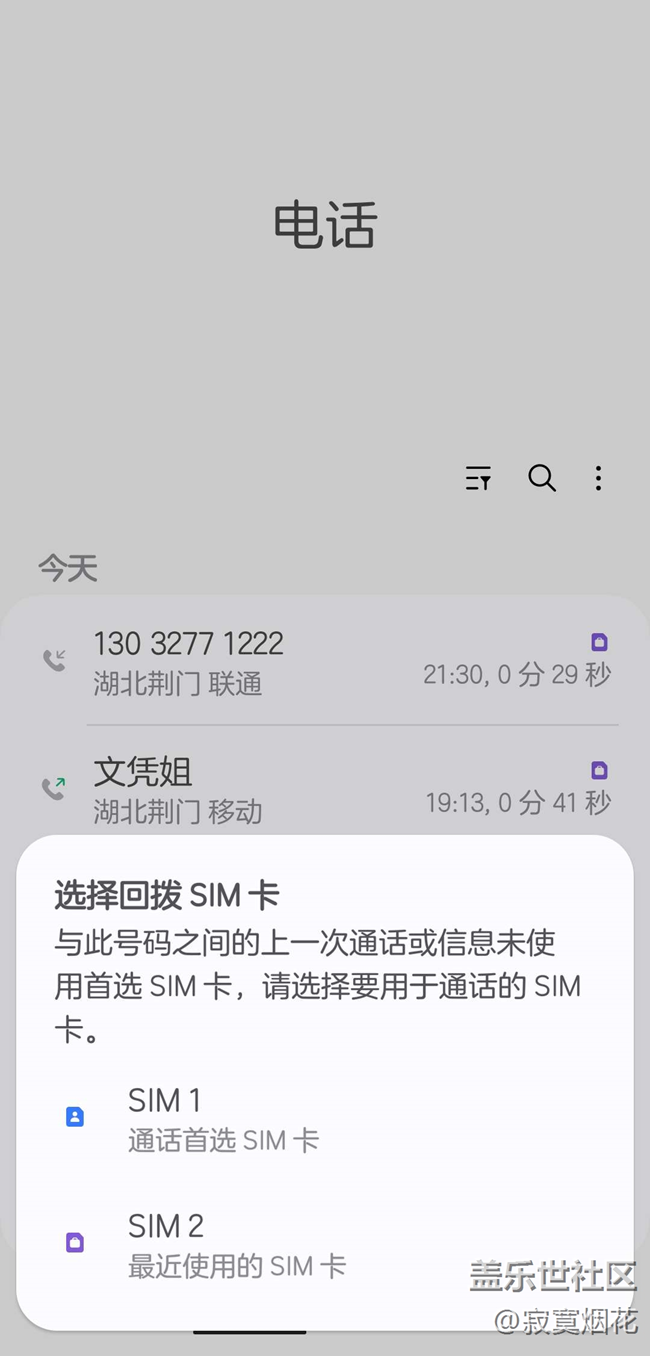
Task: Open the three-dot overflow menu
Action: [598, 478]
